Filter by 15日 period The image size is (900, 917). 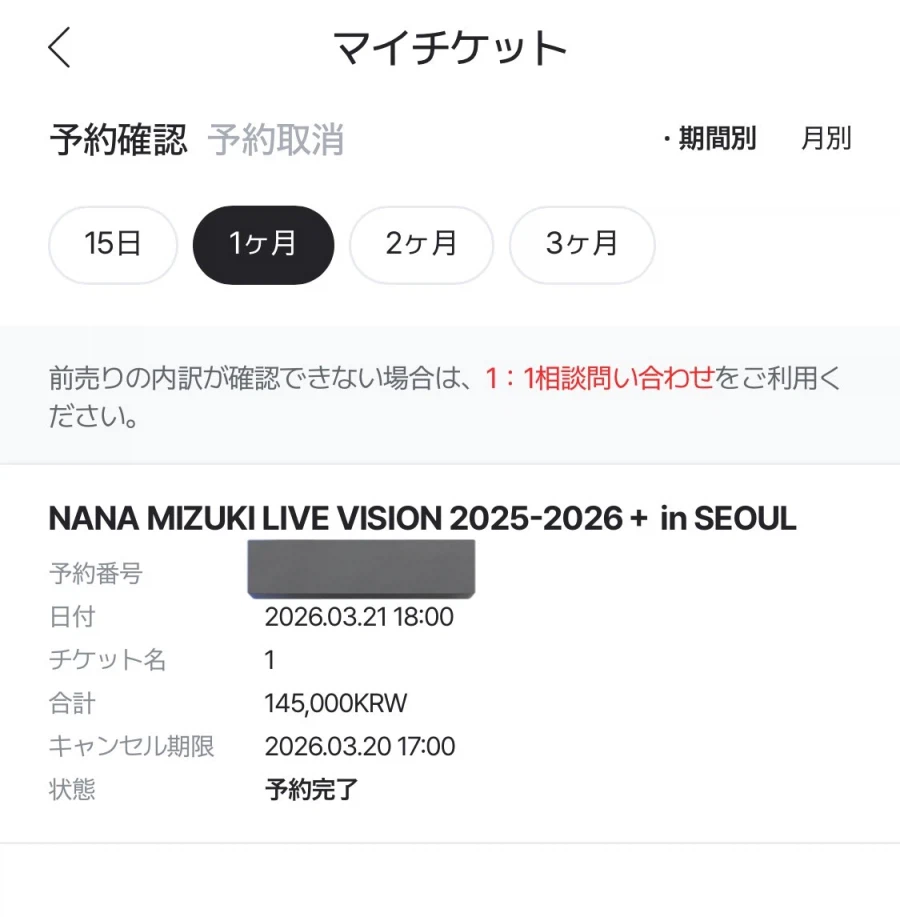point(113,245)
